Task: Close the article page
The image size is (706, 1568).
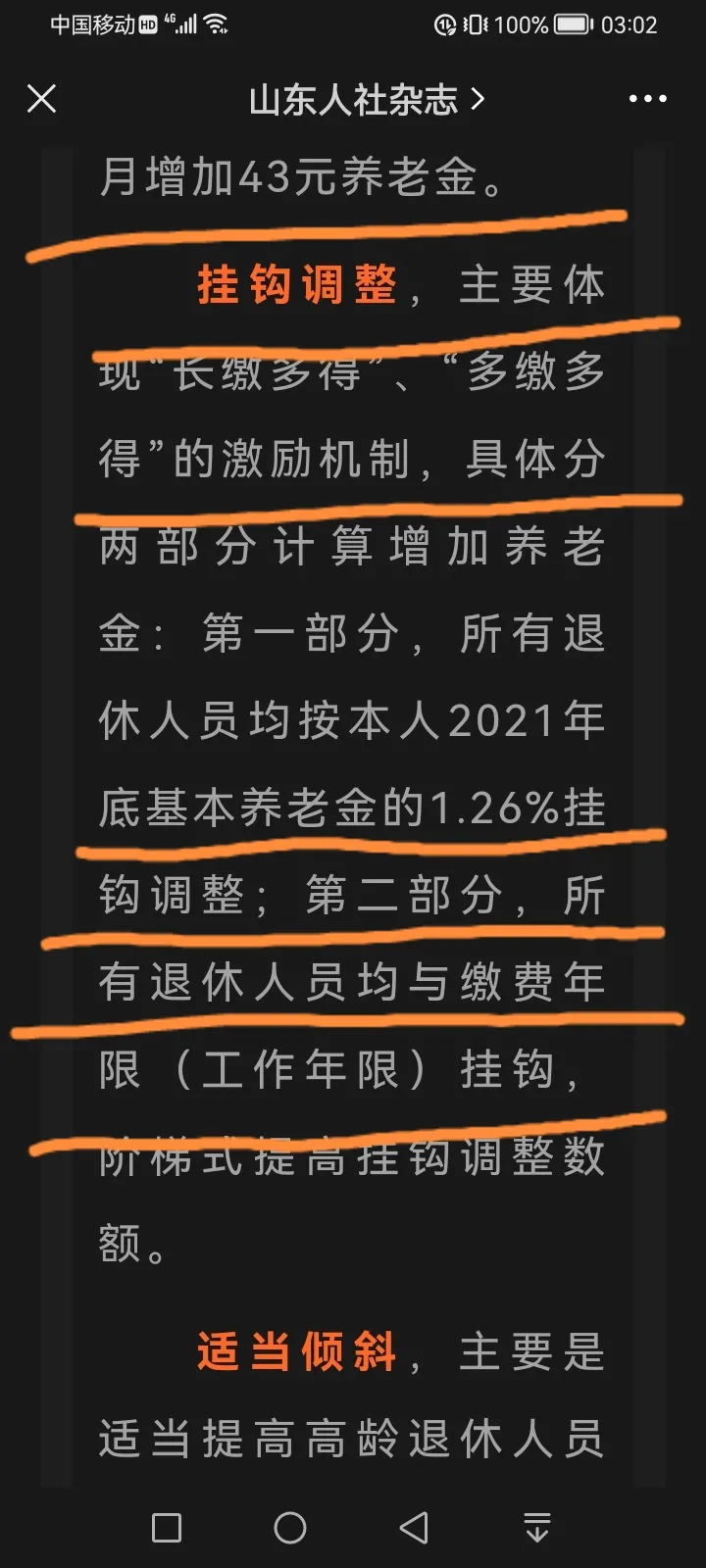Action: 41,98
